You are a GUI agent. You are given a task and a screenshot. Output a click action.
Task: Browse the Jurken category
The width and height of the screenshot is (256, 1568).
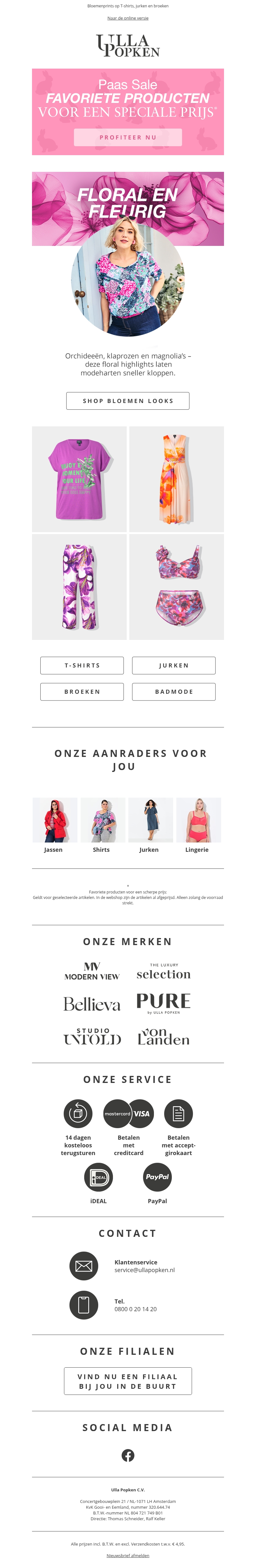(x=174, y=665)
